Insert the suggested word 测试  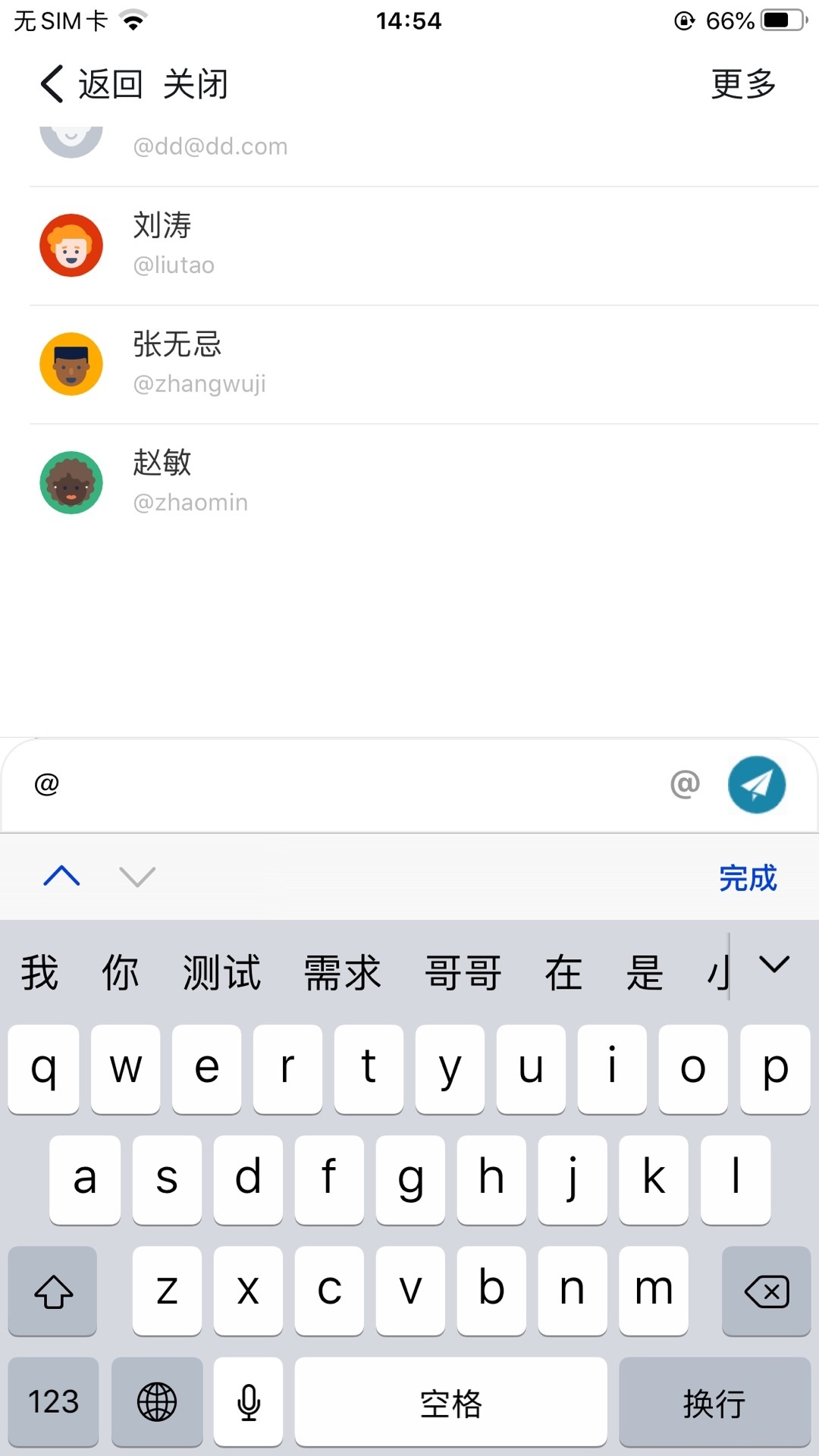(x=221, y=973)
